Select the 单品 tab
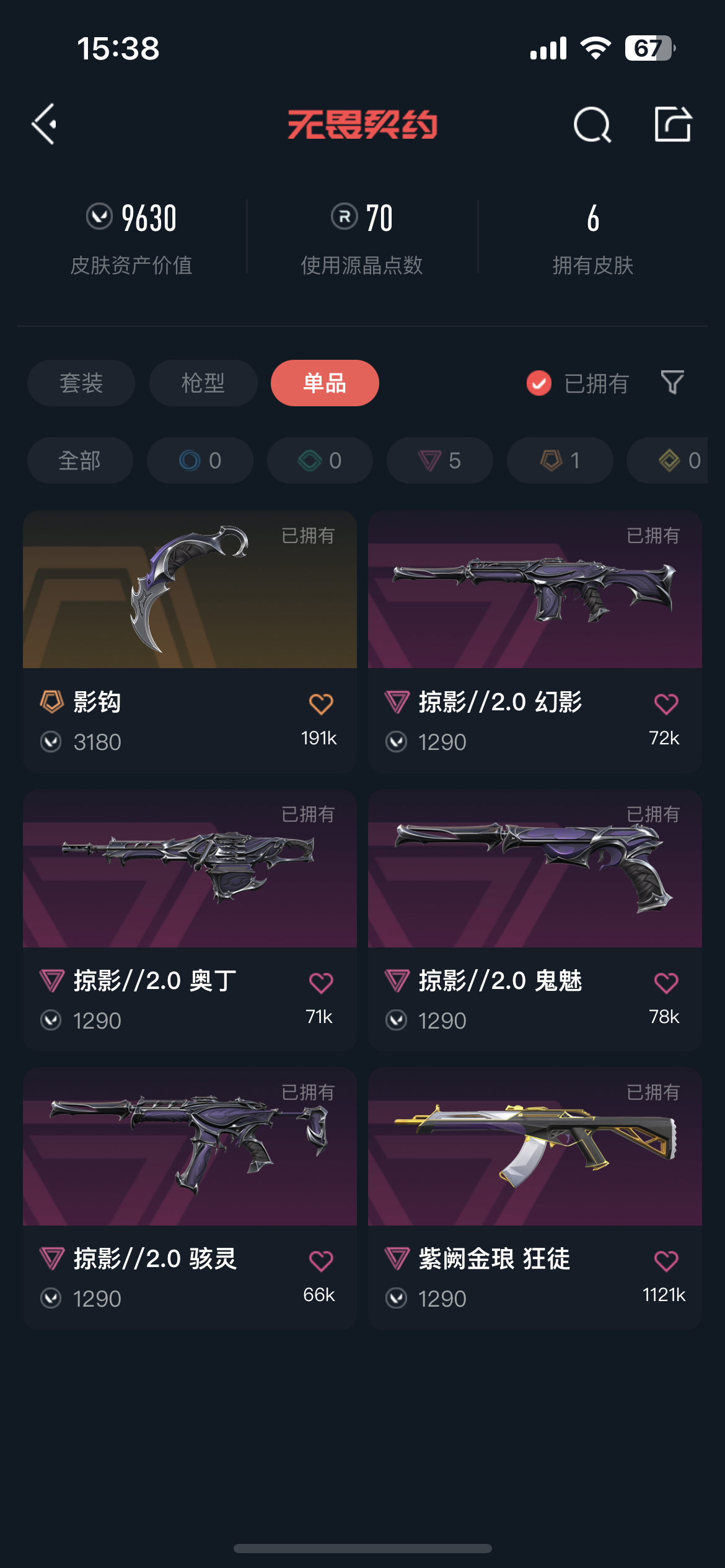 (x=325, y=383)
